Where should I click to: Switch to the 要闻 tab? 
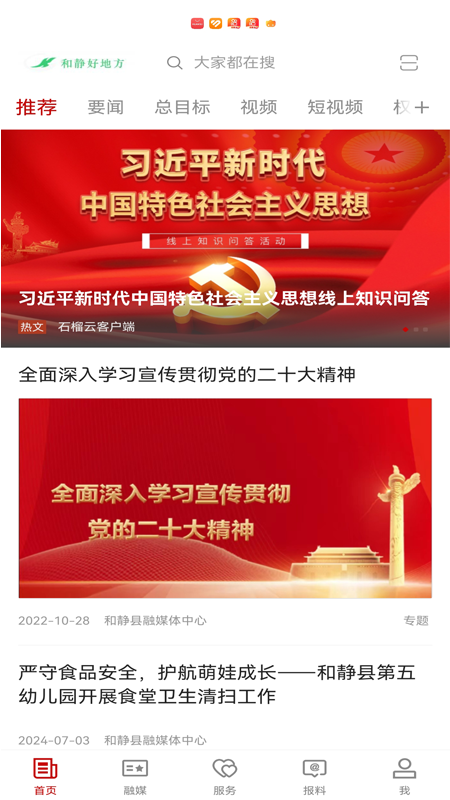click(106, 107)
